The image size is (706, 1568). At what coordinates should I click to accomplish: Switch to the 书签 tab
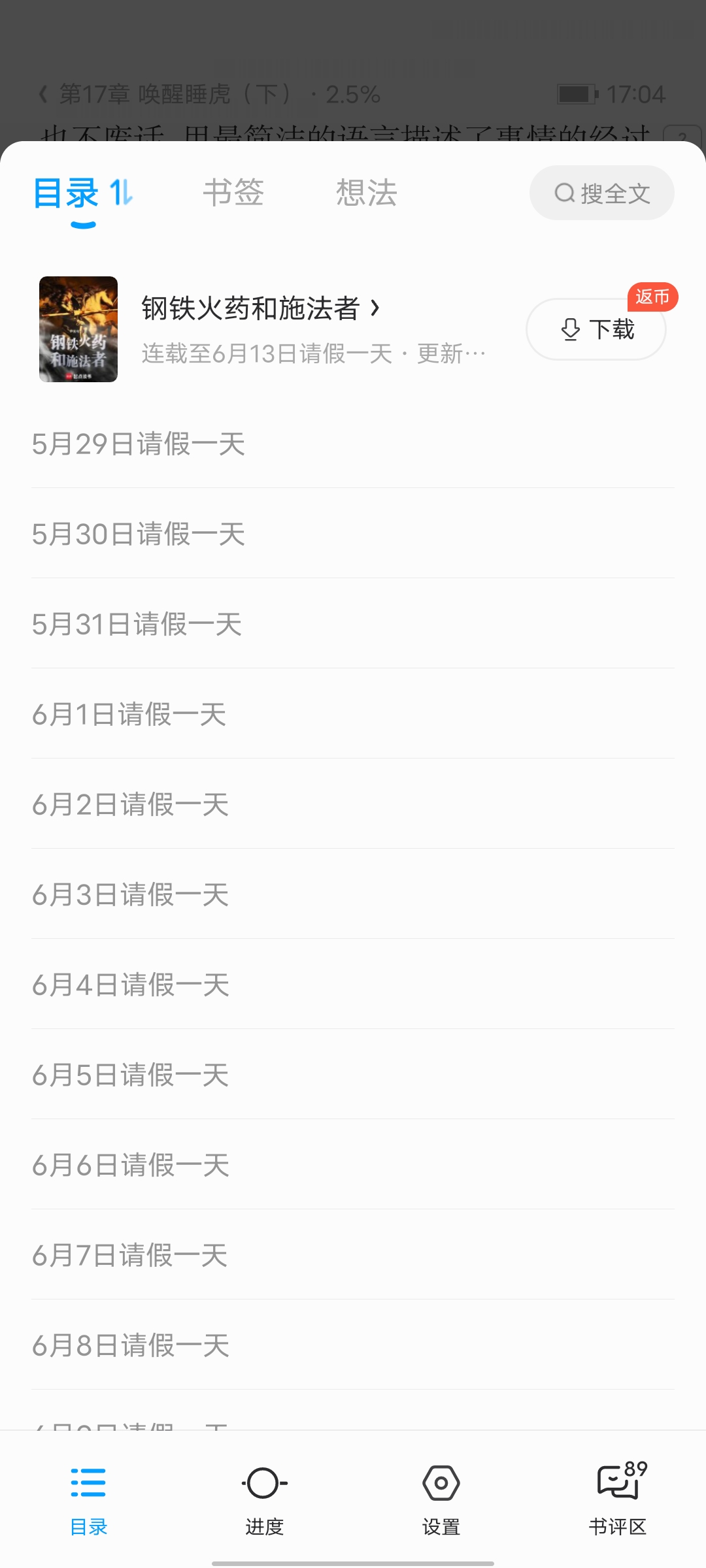[x=233, y=193]
